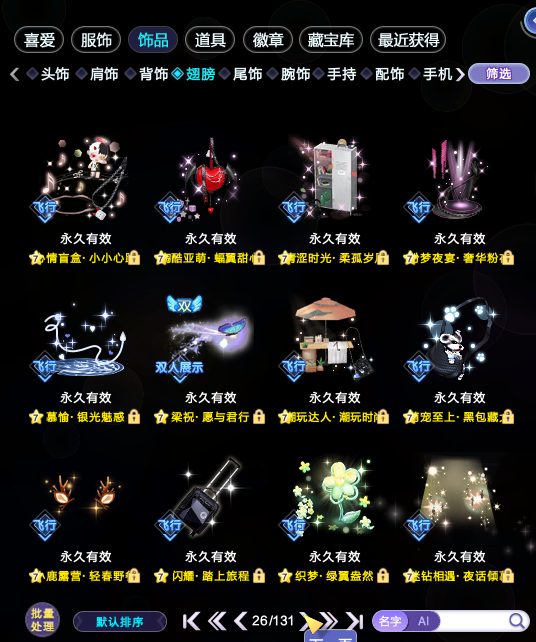Show the 最近获得 tab
The width and height of the screenshot is (536, 642).
point(408,40)
